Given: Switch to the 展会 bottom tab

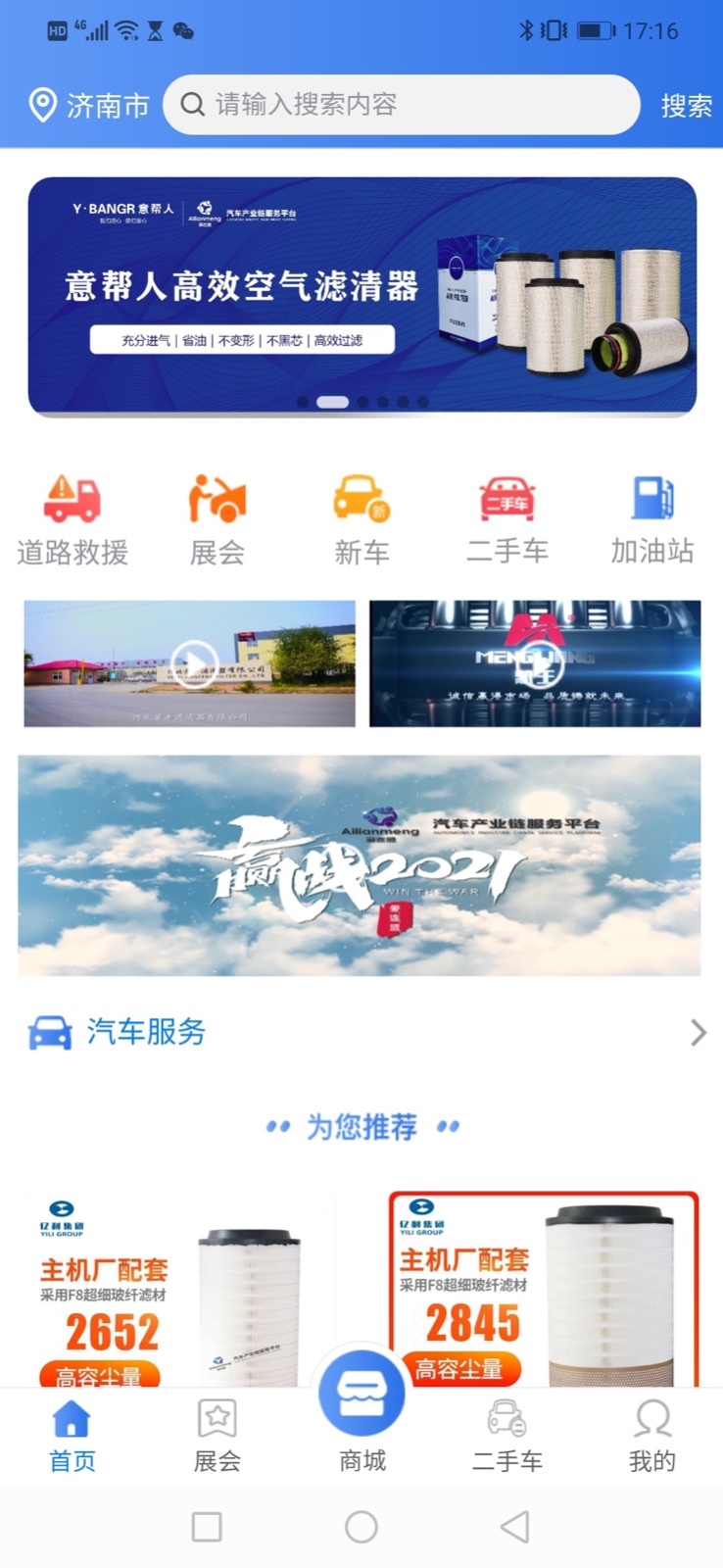Looking at the screenshot, I should click(x=217, y=1436).
